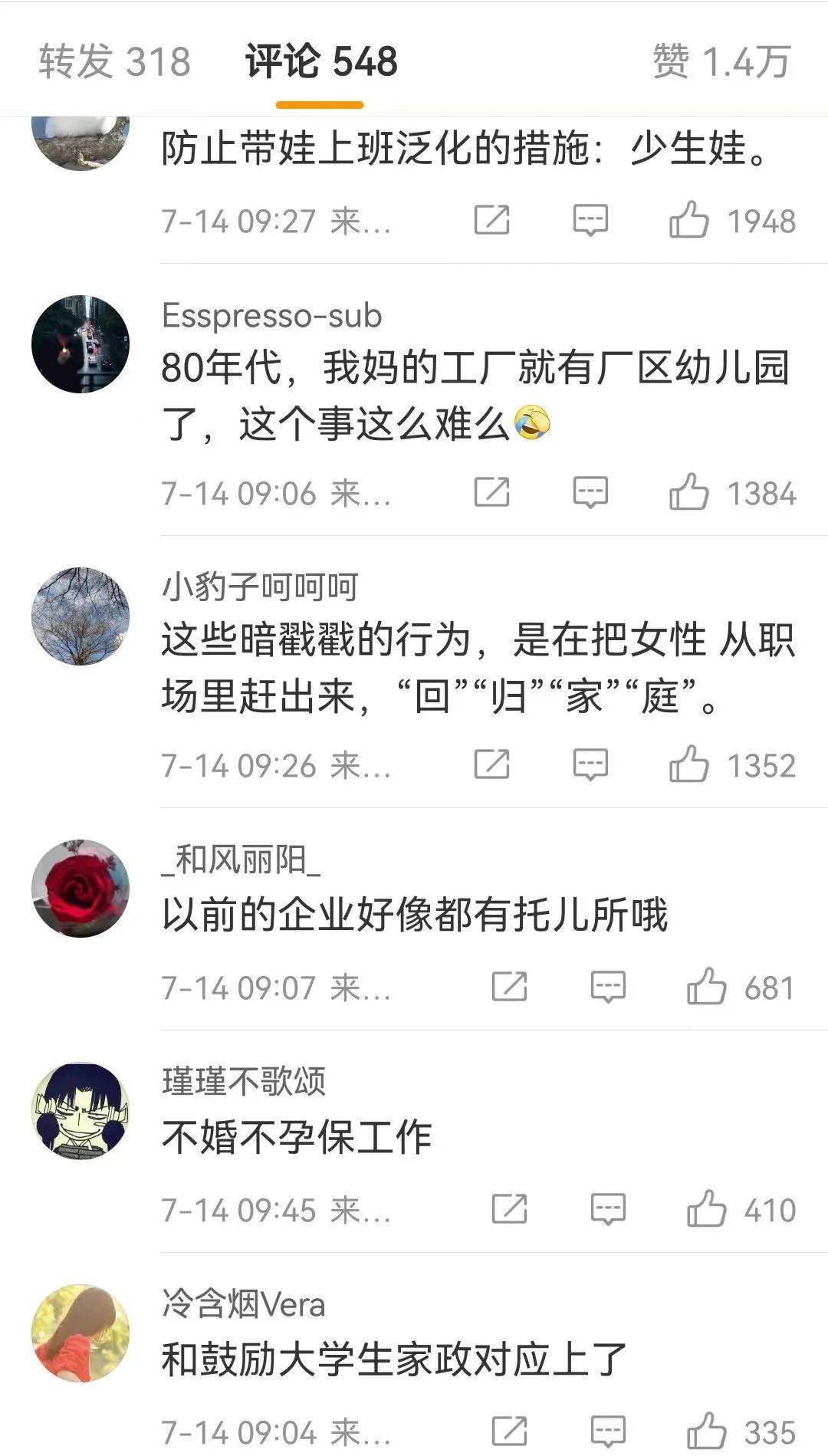This screenshot has height=1456, width=828.
Task: Like Esspresso-sub's comment
Action: pos(688,493)
